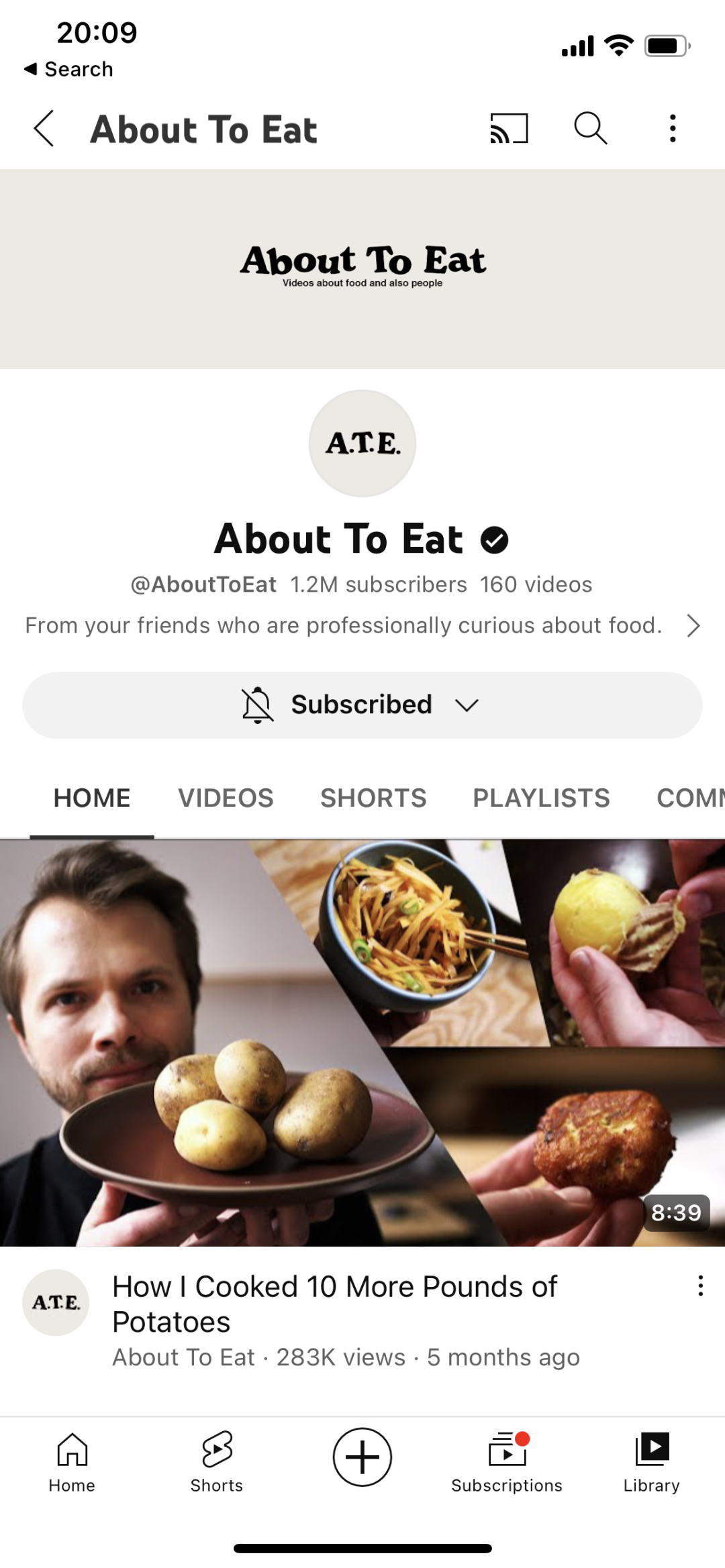Image resolution: width=725 pixels, height=1568 pixels.
Task: Create new content with plus button
Action: [x=362, y=1457]
